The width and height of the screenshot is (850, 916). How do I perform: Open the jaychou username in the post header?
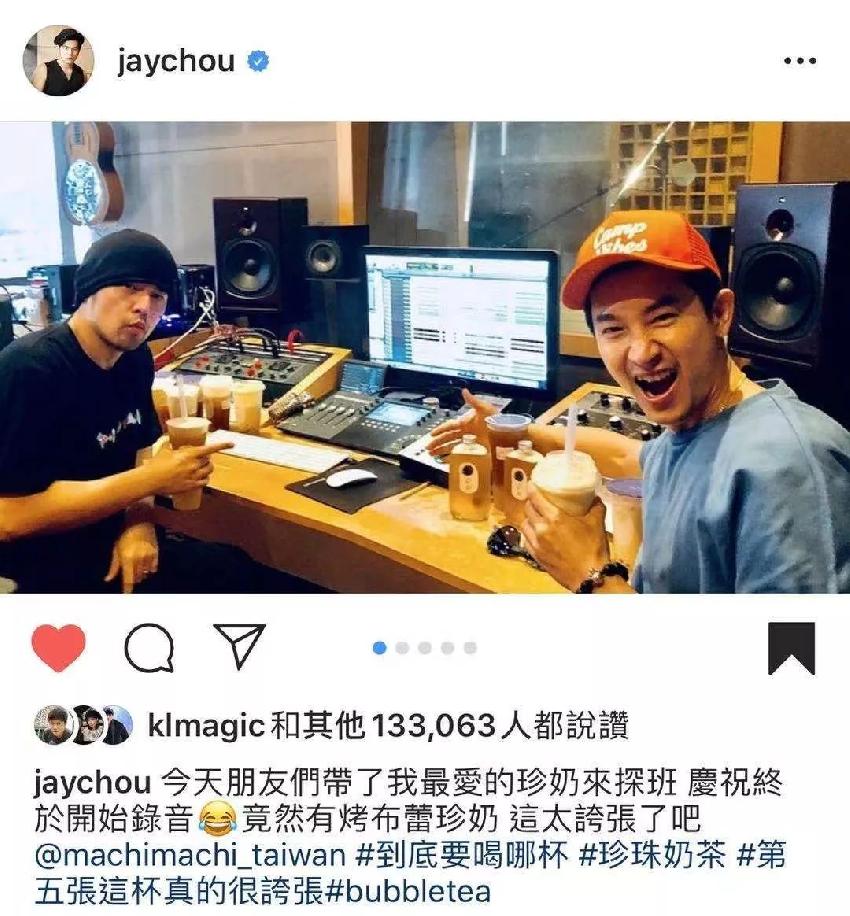[176, 61]
